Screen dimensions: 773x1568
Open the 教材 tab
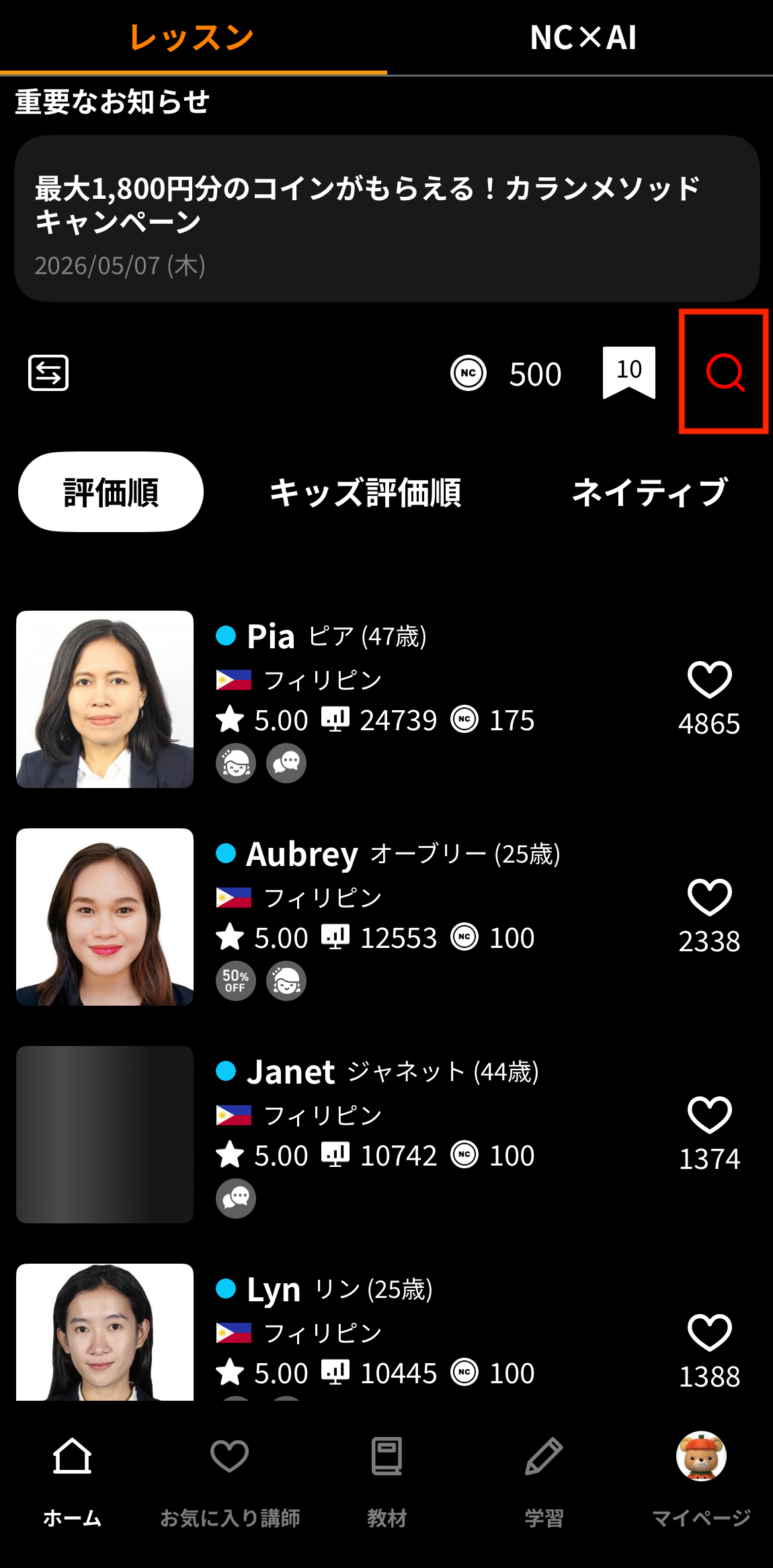[386, 1481]
